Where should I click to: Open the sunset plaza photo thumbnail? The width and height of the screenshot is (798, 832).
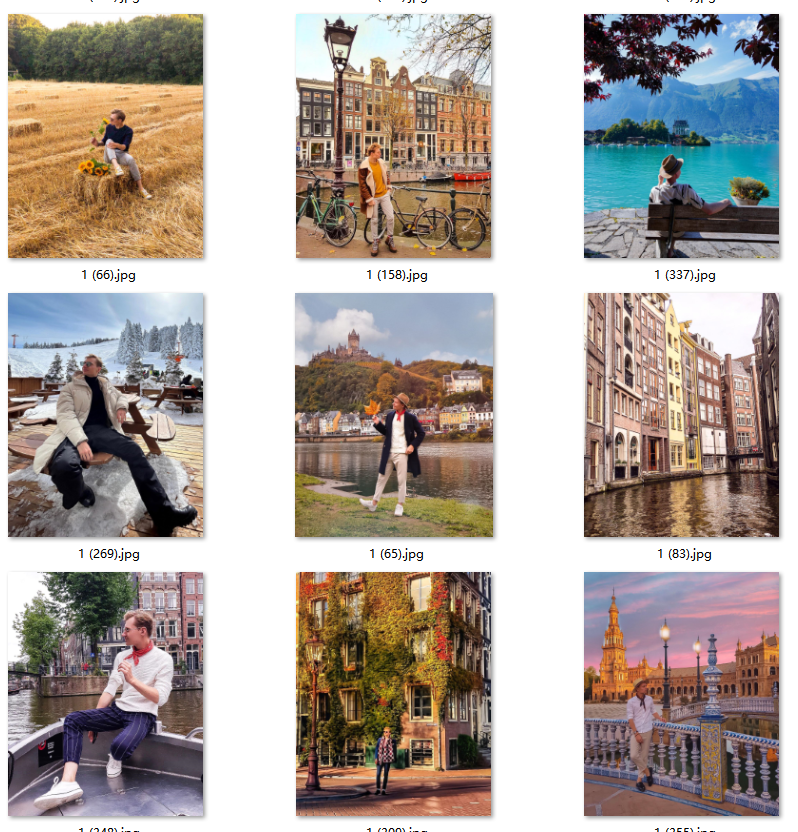click(x=681, y=694)
